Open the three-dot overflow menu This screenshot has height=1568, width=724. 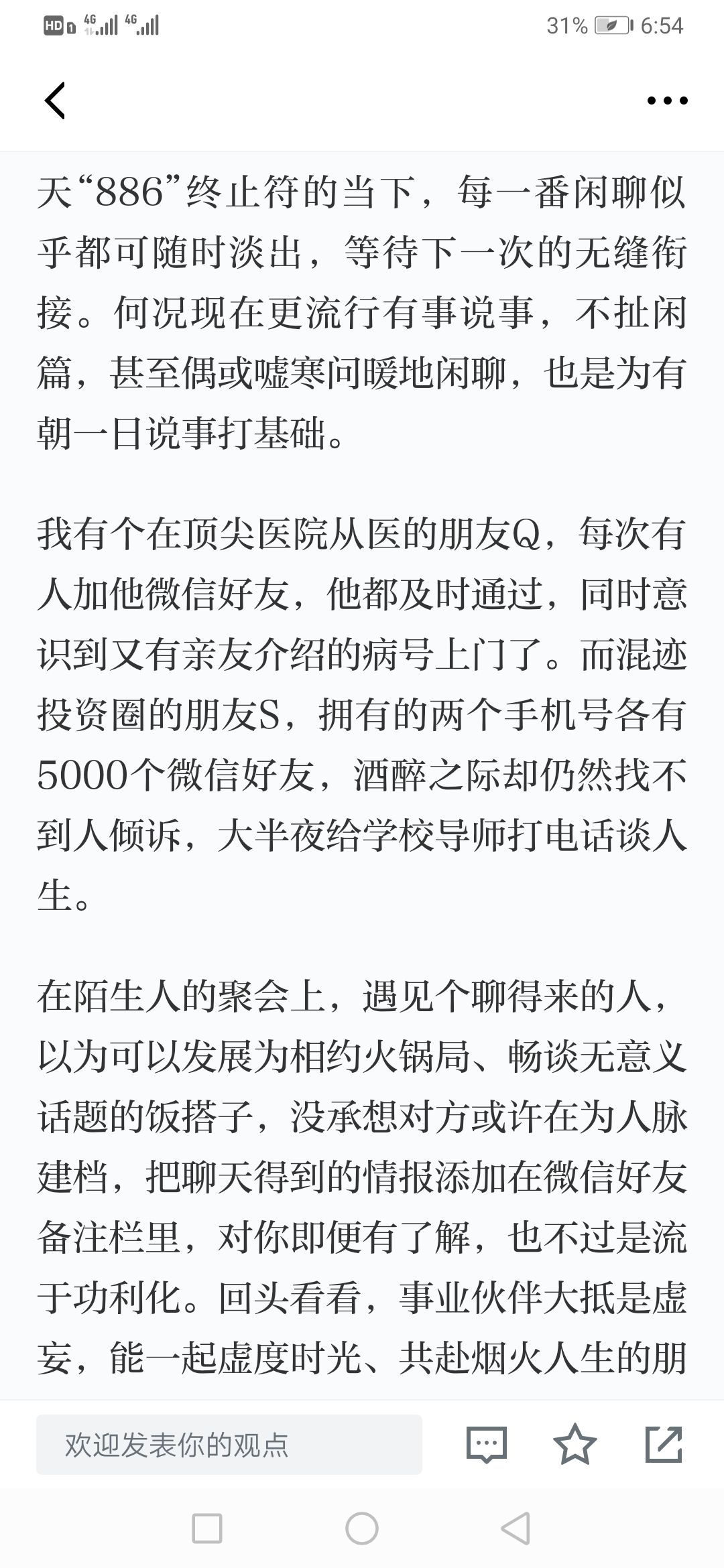click(667, 101)
